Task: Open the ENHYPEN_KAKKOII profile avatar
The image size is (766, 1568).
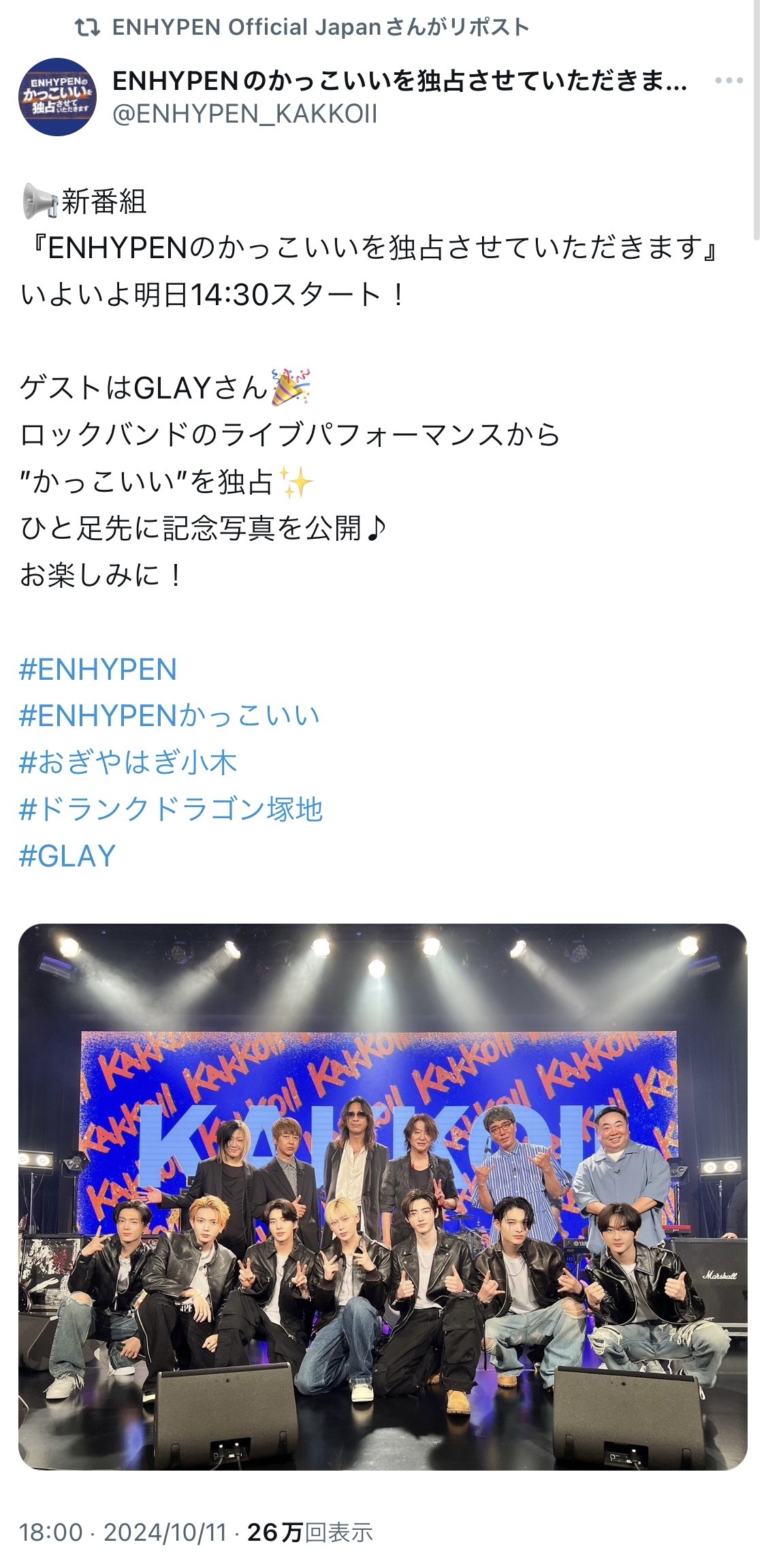Action: pos(57,97)
